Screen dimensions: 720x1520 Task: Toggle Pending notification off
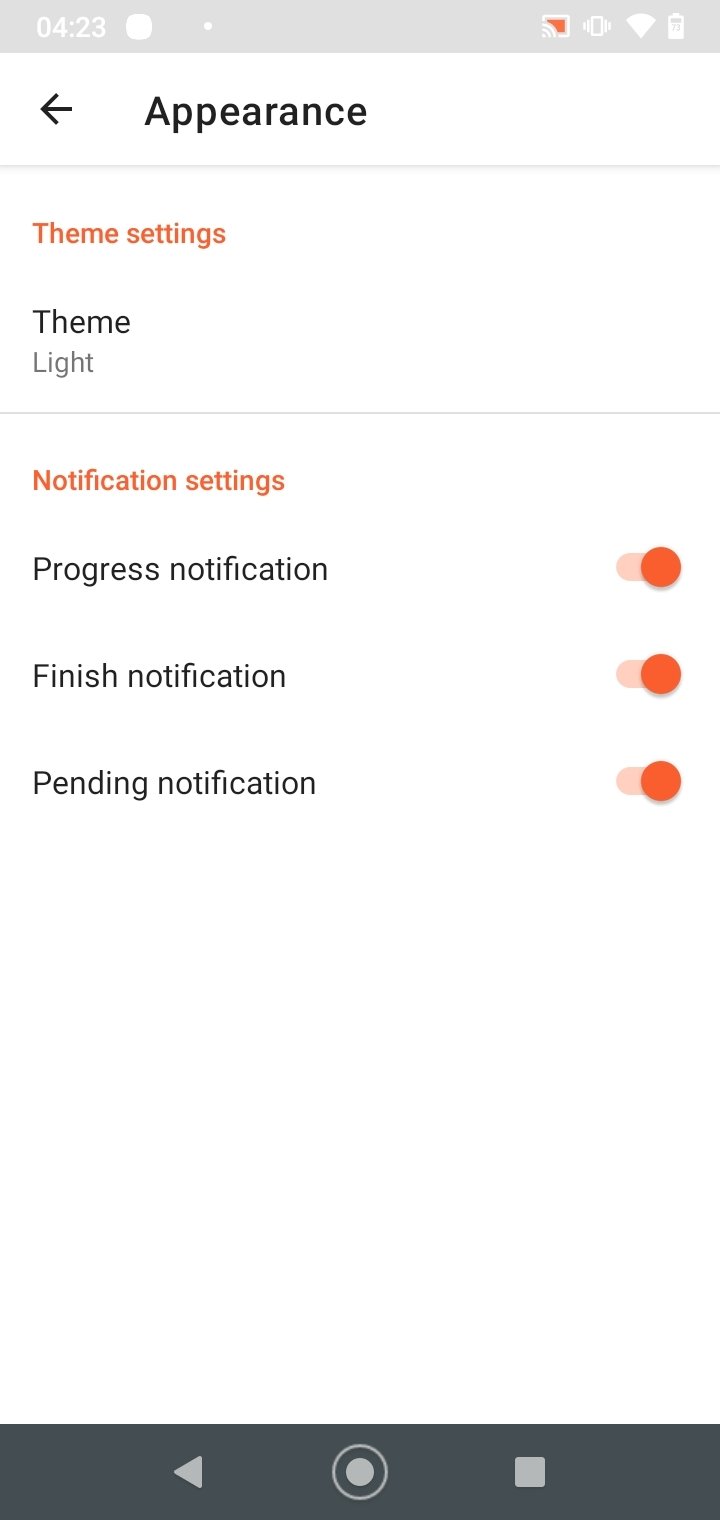[x=649, y=782]
